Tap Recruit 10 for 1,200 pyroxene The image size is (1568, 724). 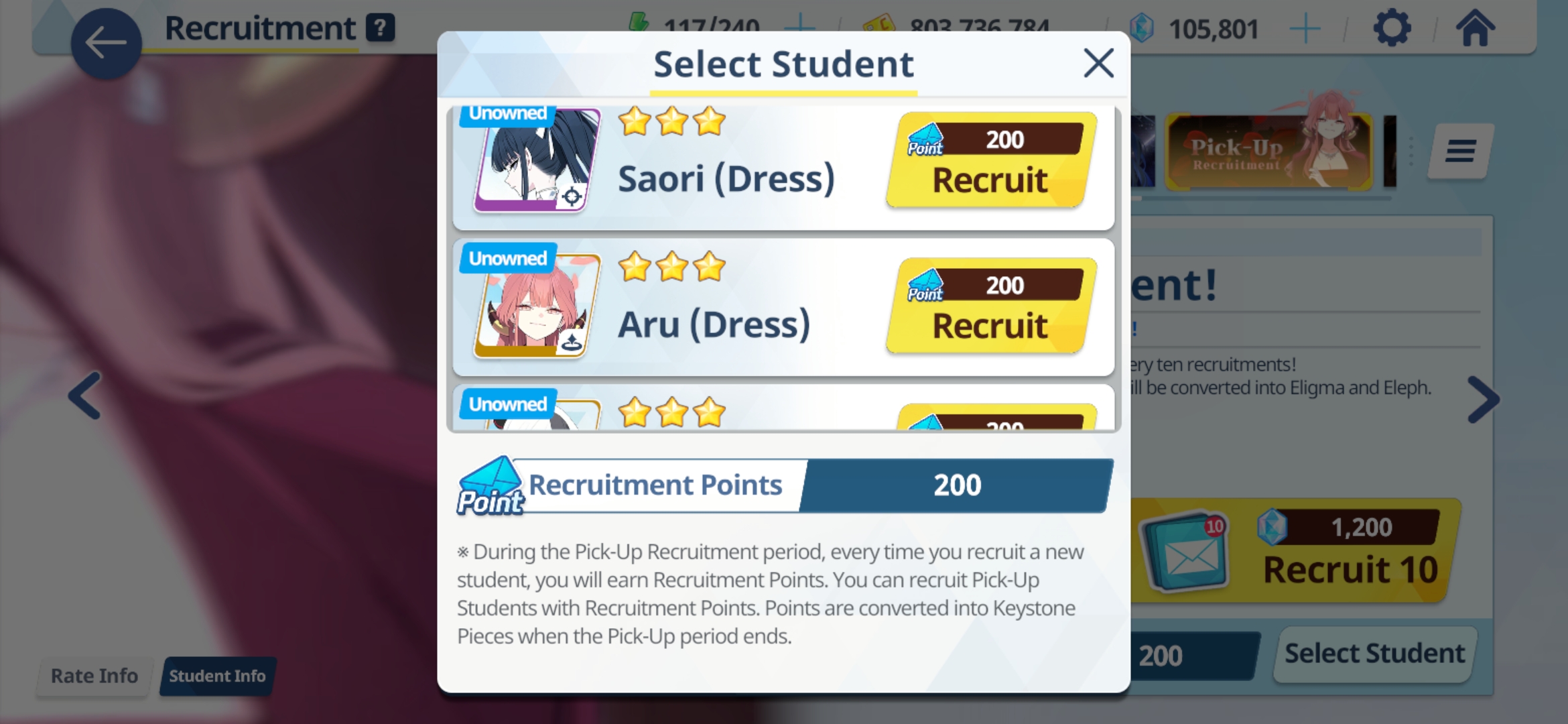[x=1297, y=551]
